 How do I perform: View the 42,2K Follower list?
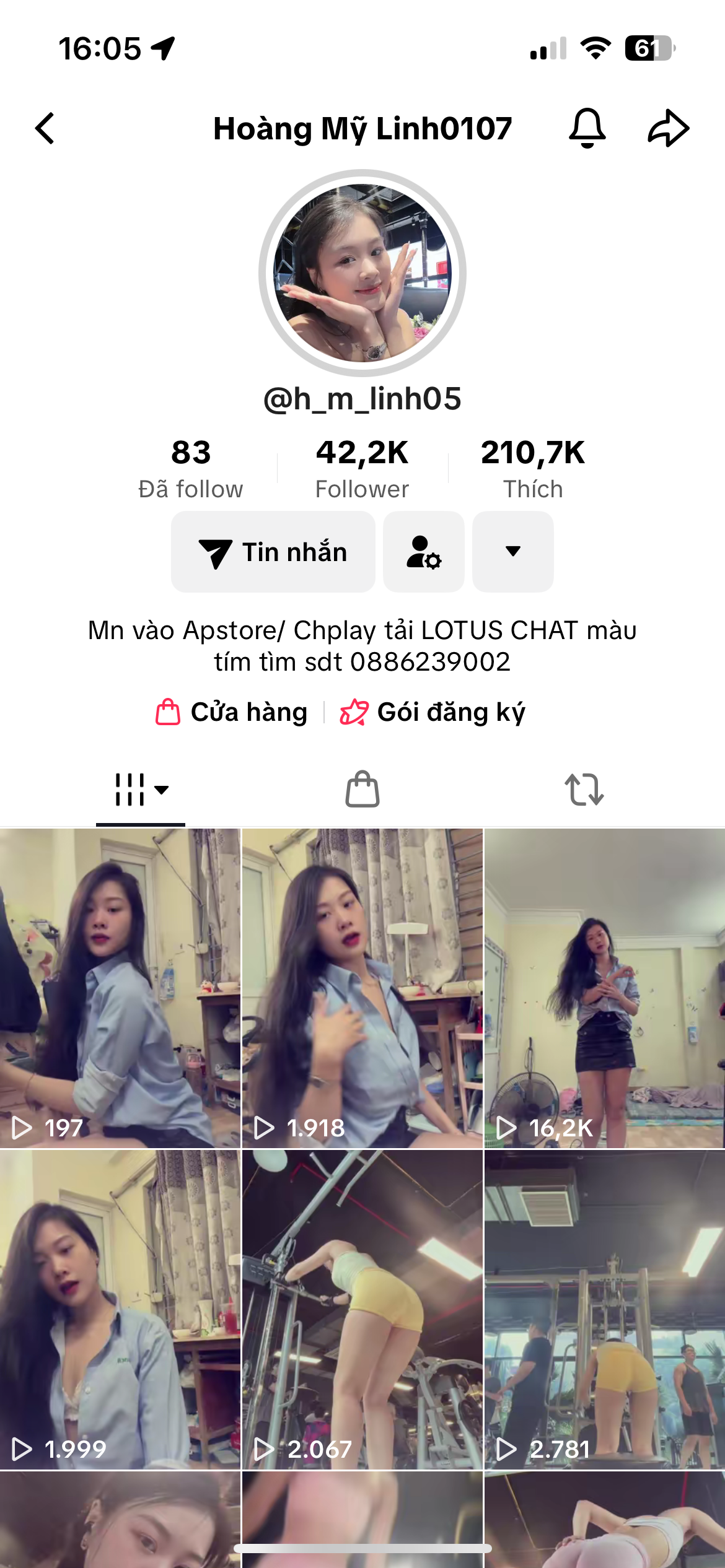tap(362, 468)
